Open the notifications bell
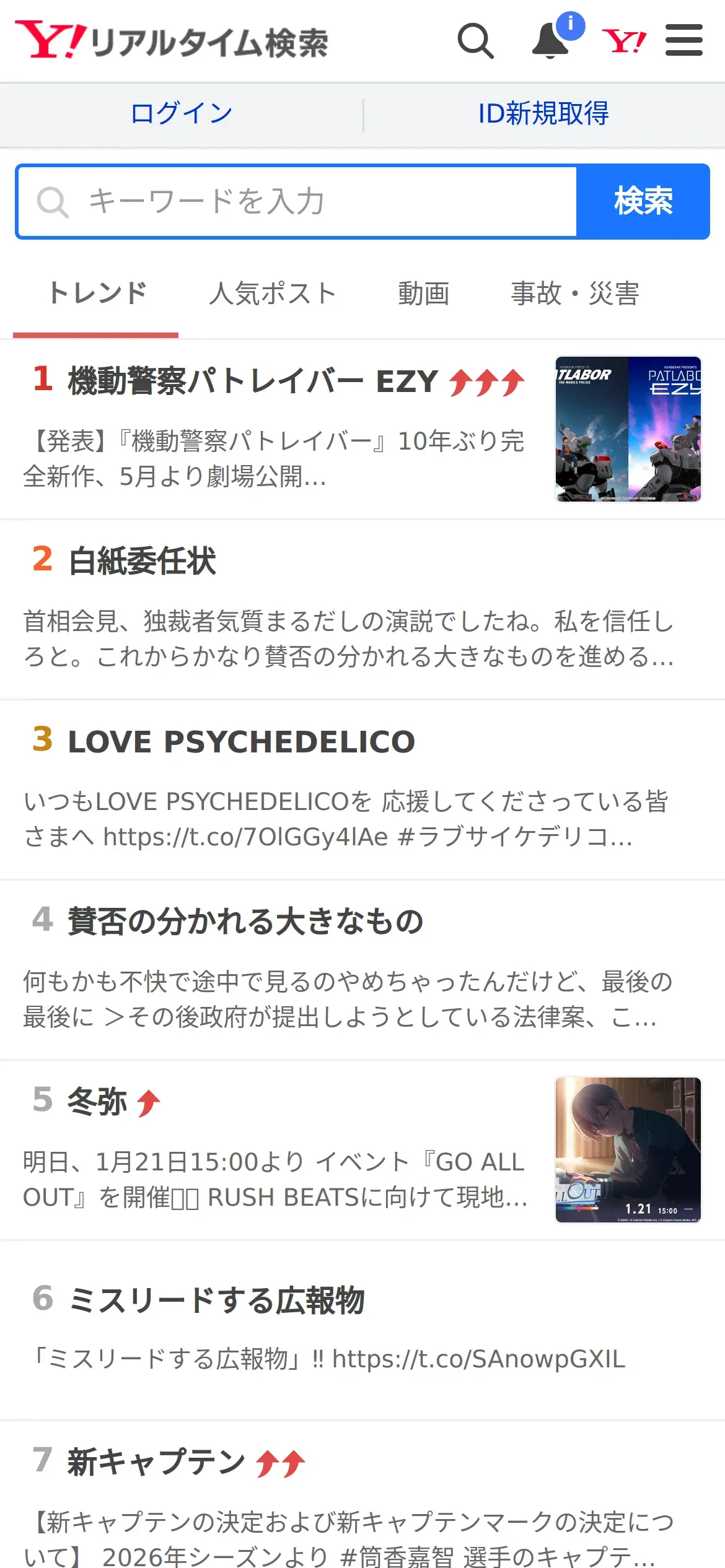 [x=551, y=41]
